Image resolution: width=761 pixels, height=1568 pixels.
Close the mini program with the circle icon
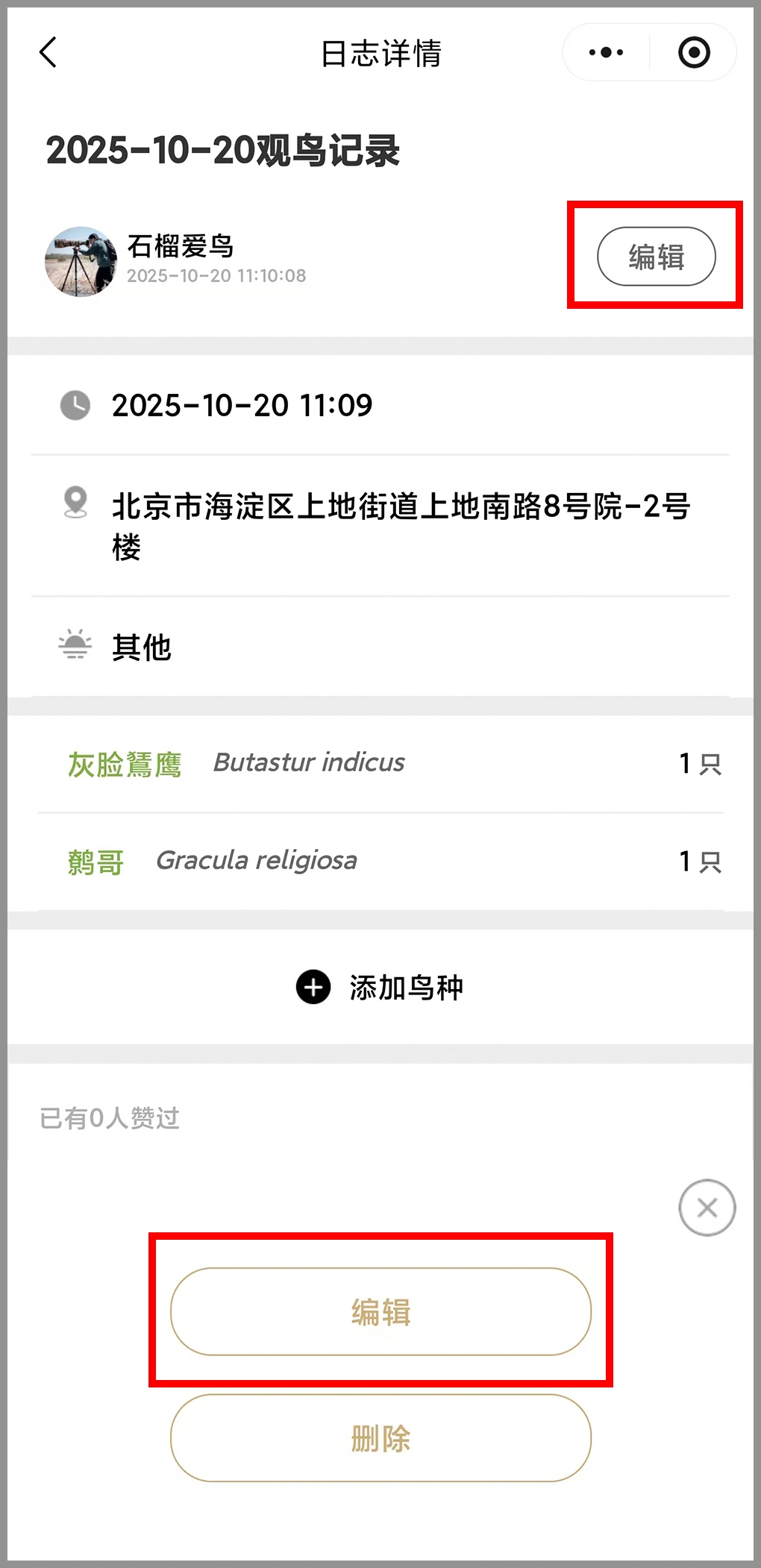[x=694, y=53]
